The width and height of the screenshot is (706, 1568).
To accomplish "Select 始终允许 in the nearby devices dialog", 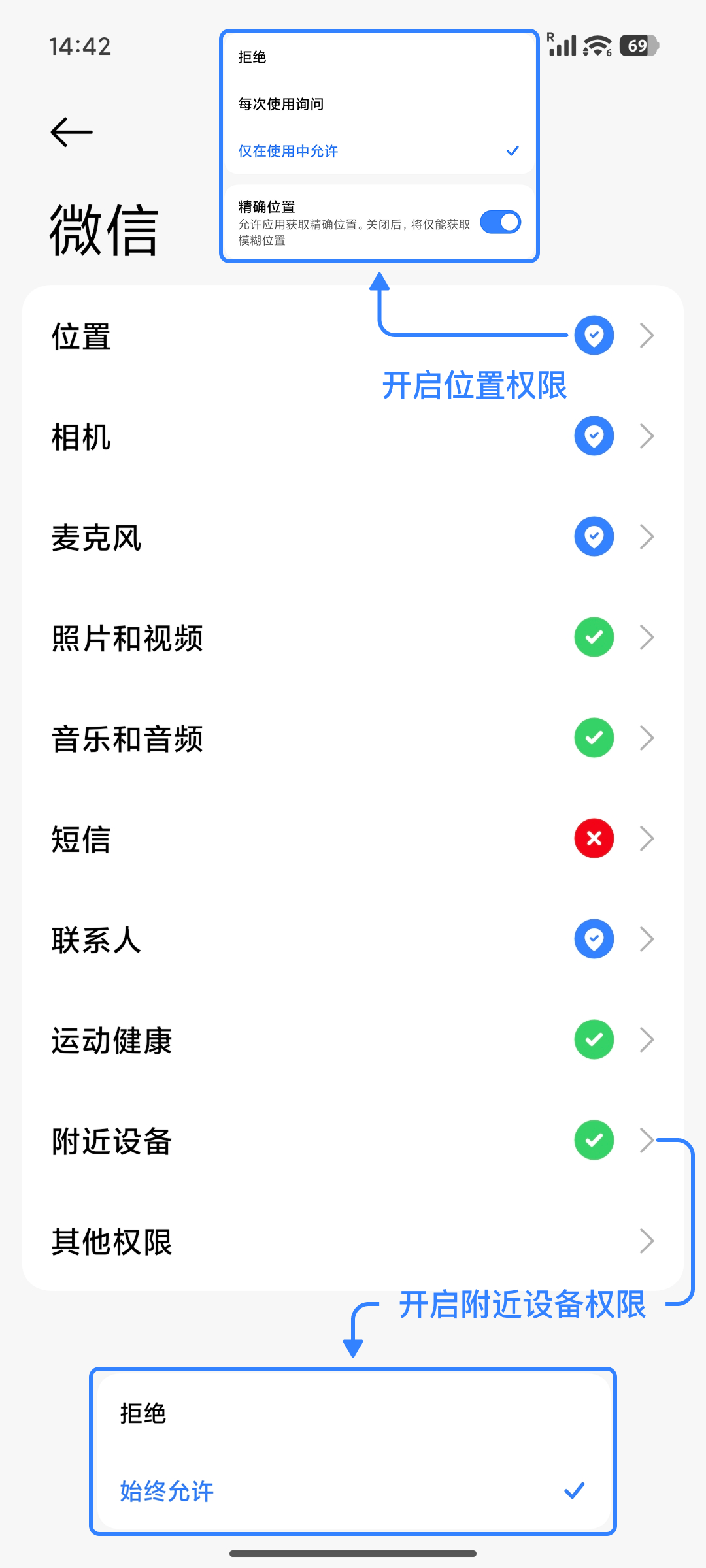I will [167, 1492].
